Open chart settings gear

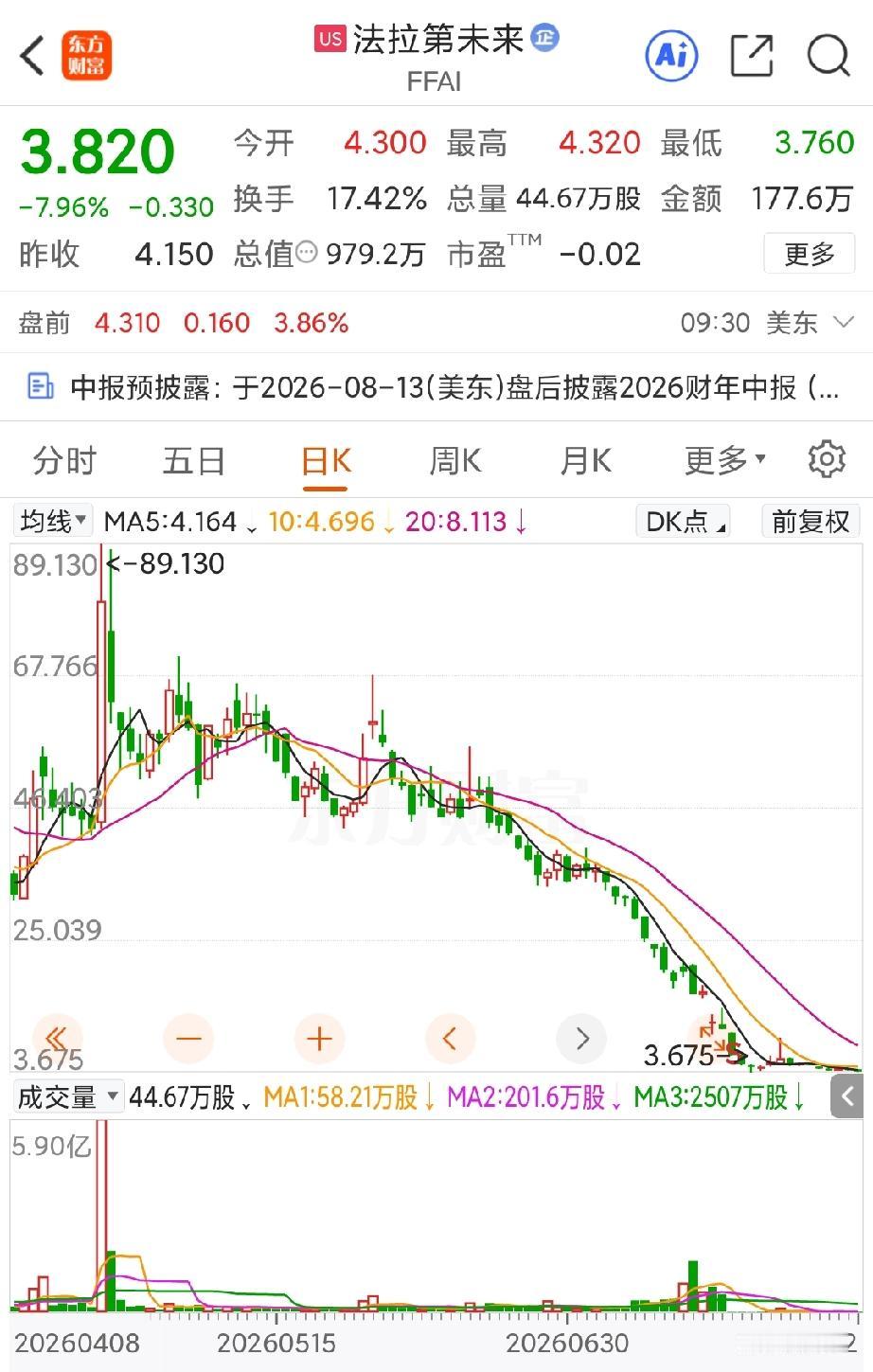(827, 459)
